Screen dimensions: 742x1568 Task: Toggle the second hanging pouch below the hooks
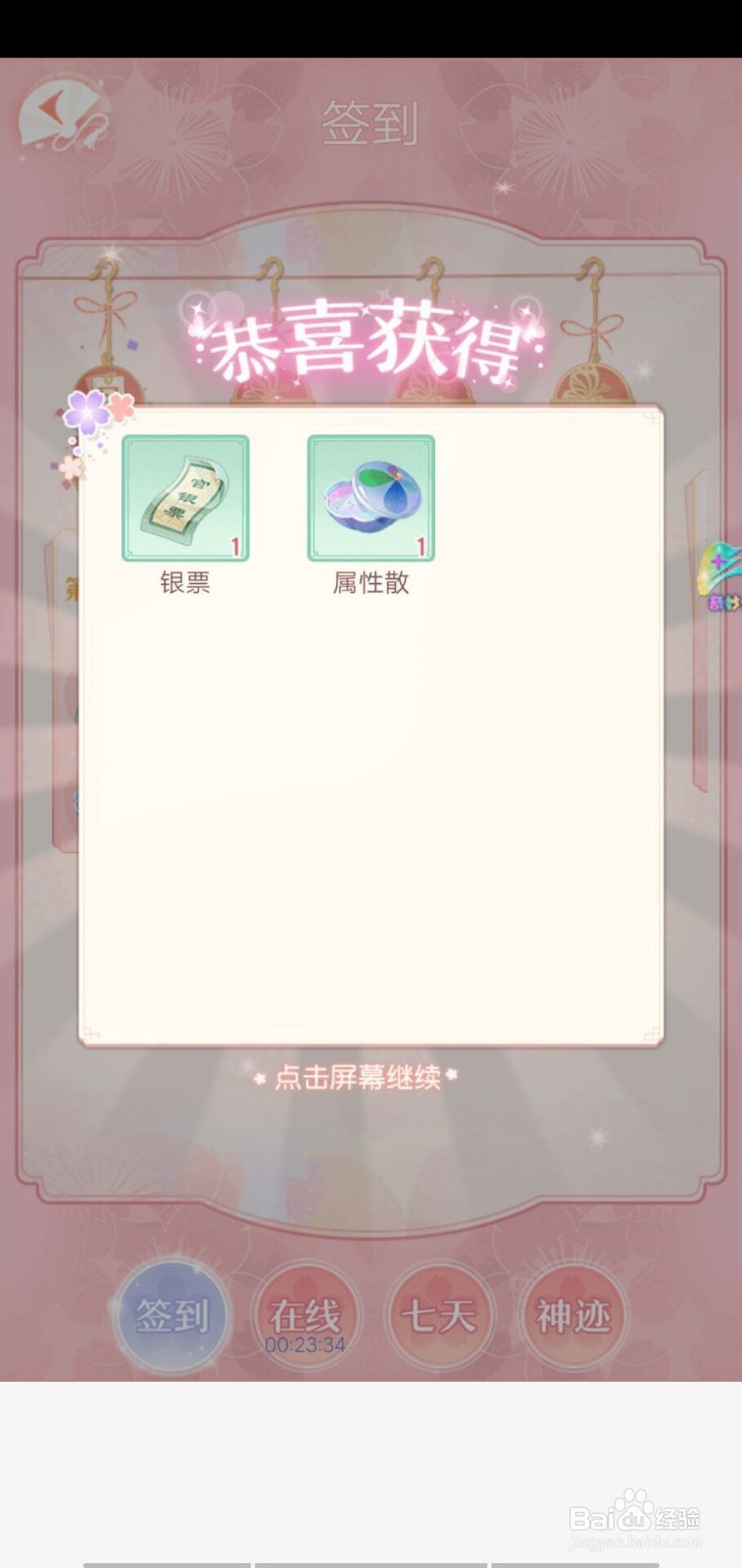click(x=272, y=387)
